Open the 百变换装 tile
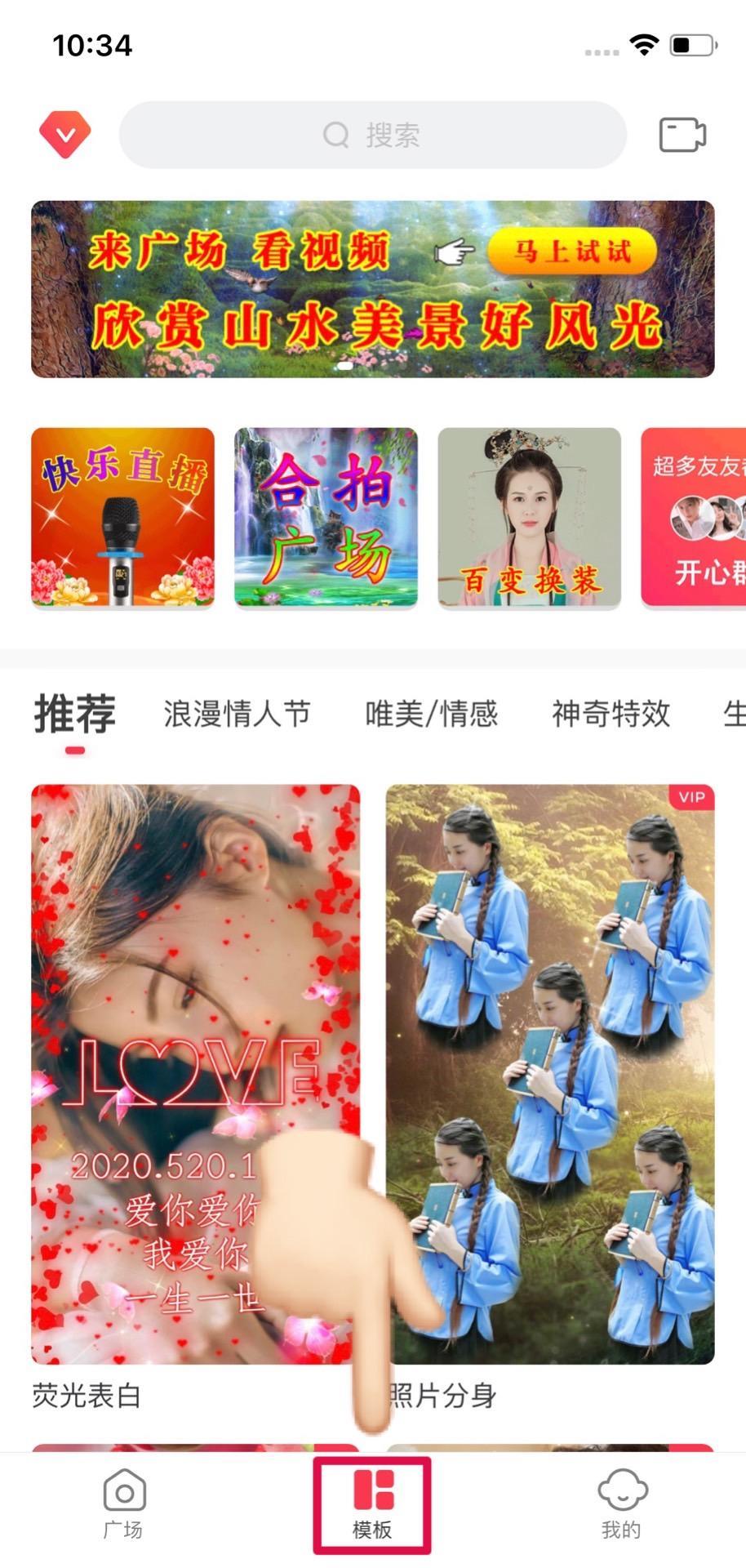The width and height of the screenshot is (746, 1568). 529,518
